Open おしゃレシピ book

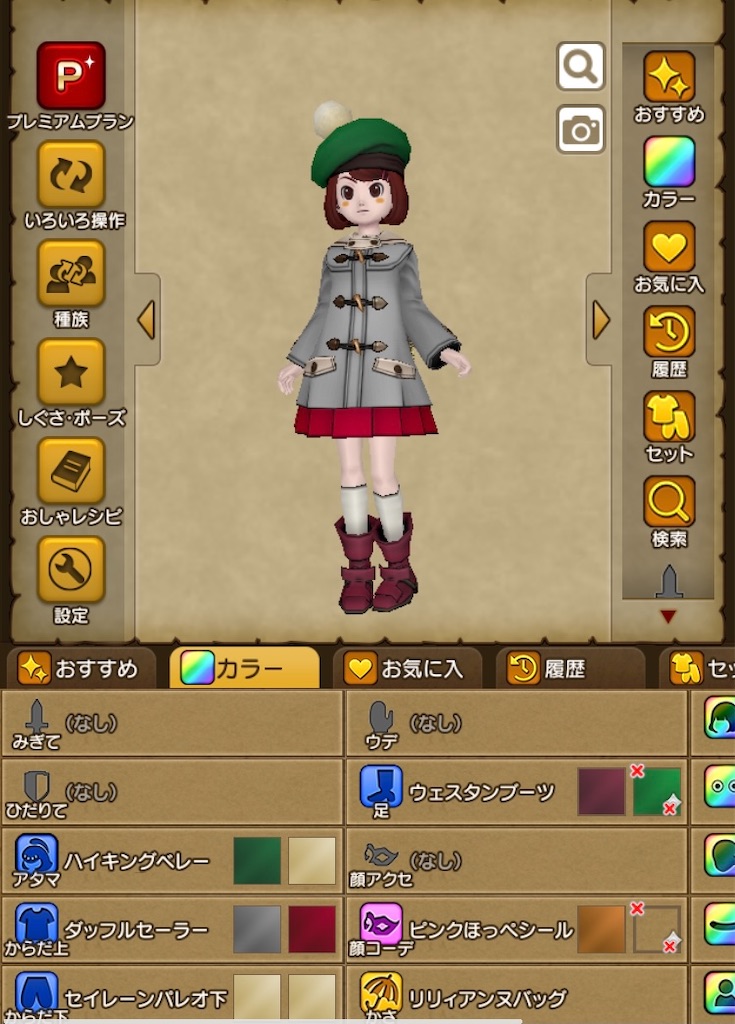pos(70,471)
